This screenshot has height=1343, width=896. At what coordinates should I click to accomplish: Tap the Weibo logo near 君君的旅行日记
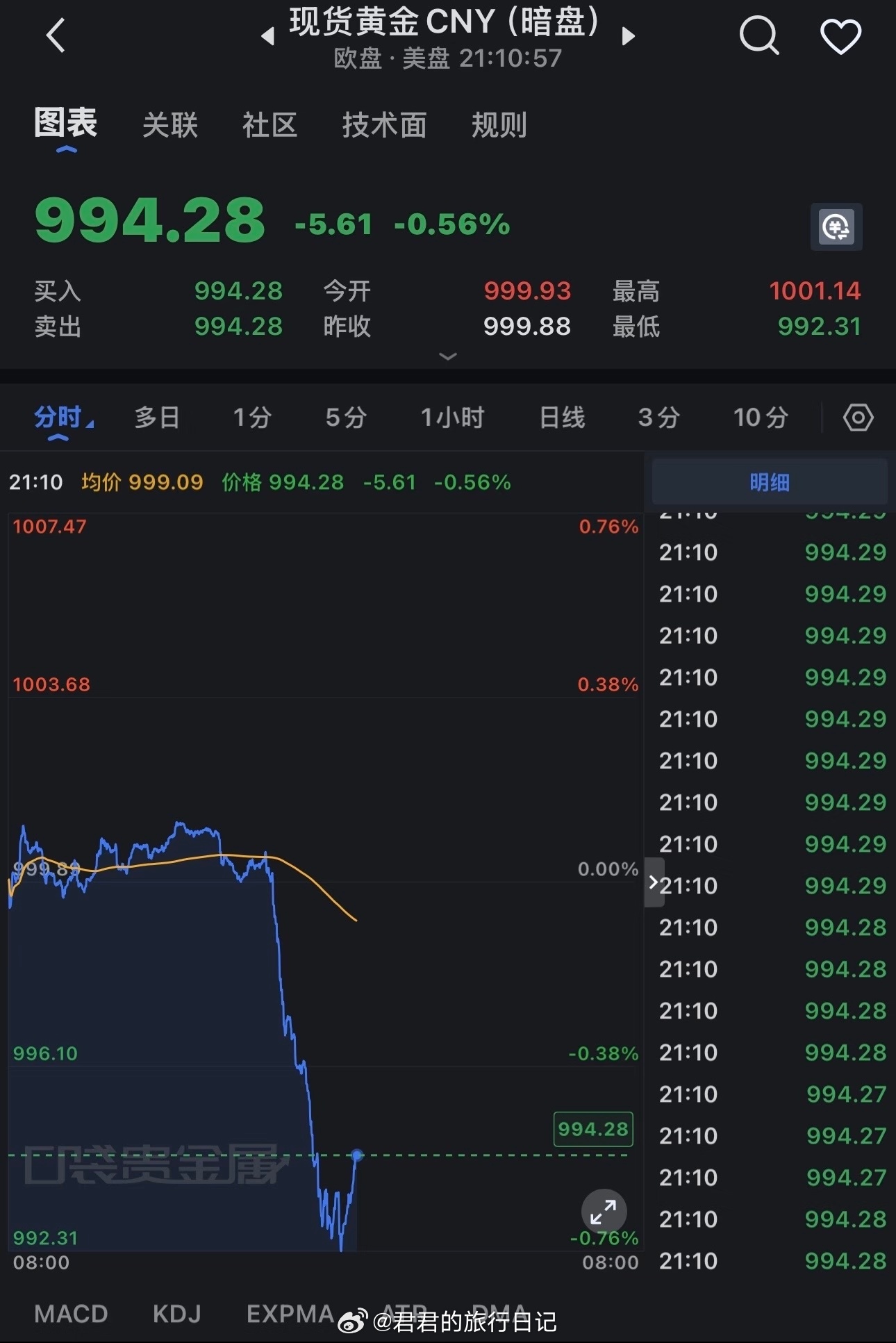(351, 1319)
